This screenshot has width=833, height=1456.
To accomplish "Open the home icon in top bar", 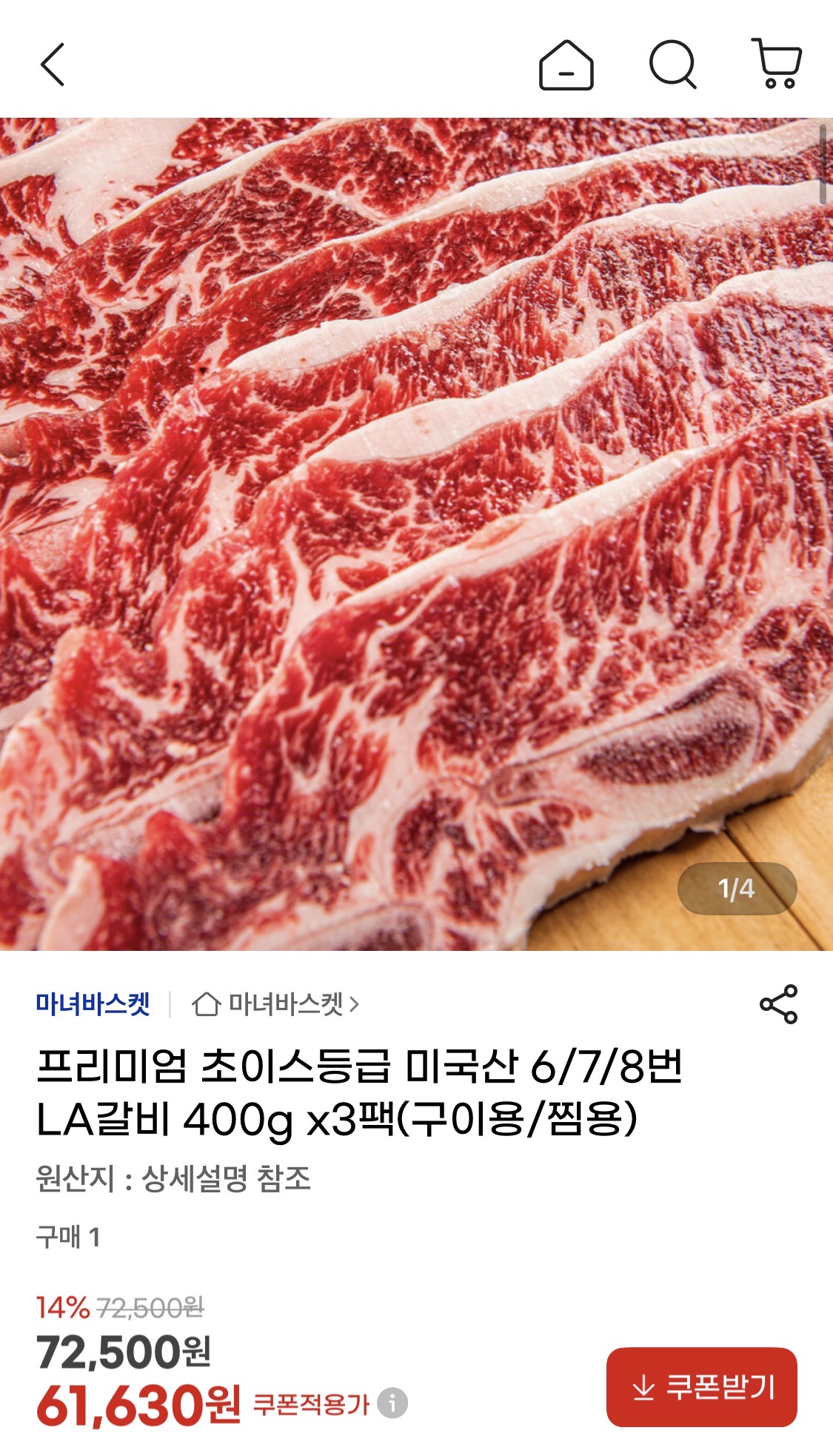I will (566, 65).
